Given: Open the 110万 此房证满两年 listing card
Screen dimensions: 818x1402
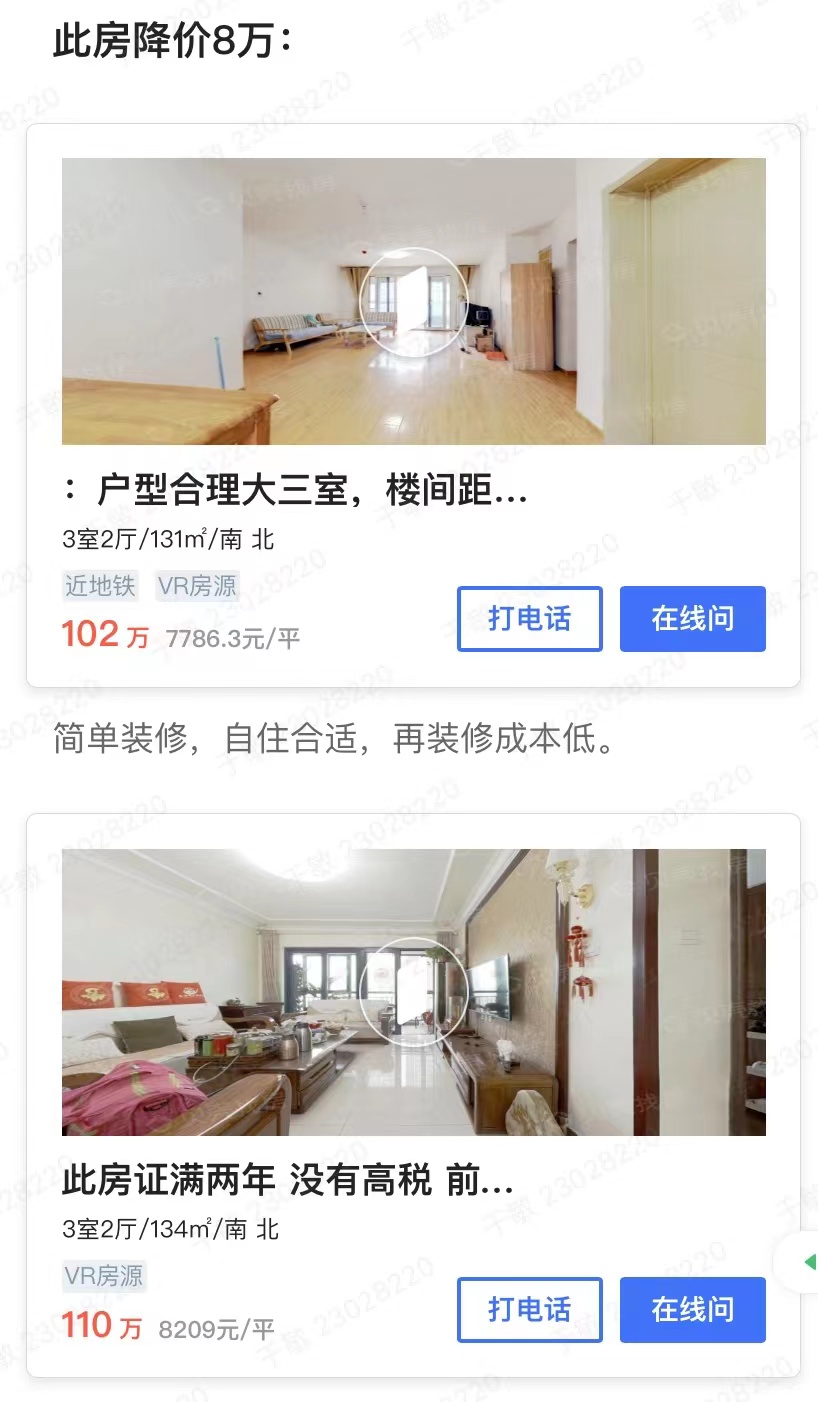Looking at the screenshot, I should 413,992.
